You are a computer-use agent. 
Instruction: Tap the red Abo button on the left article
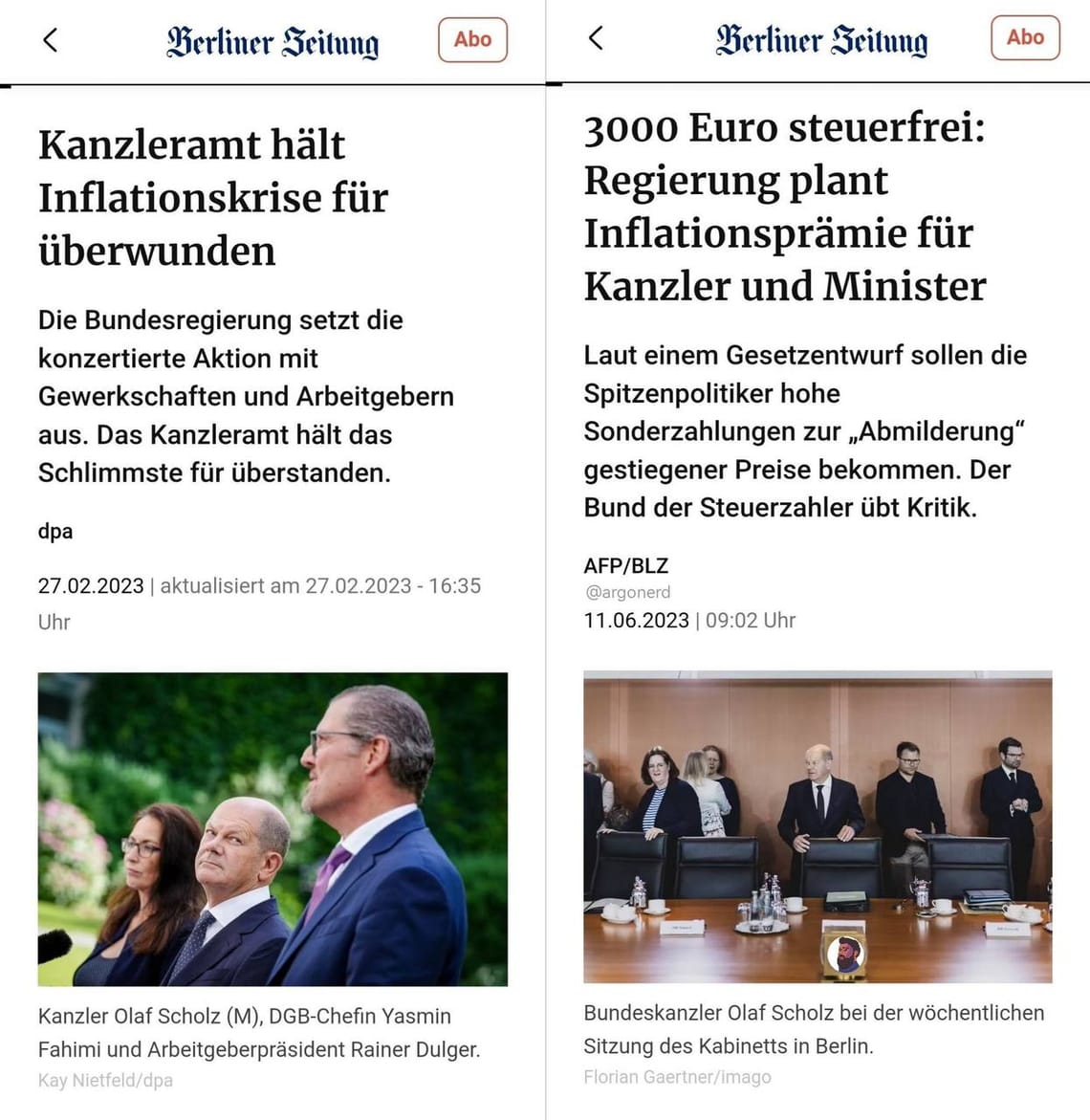click(472, 40)
